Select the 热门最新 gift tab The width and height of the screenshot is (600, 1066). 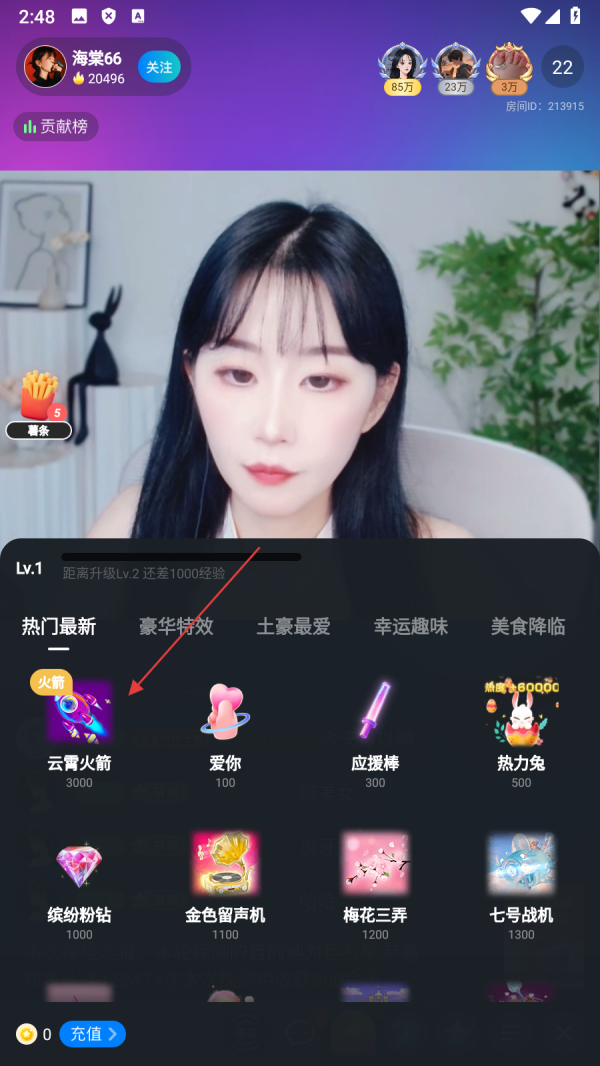coord(59,626)
